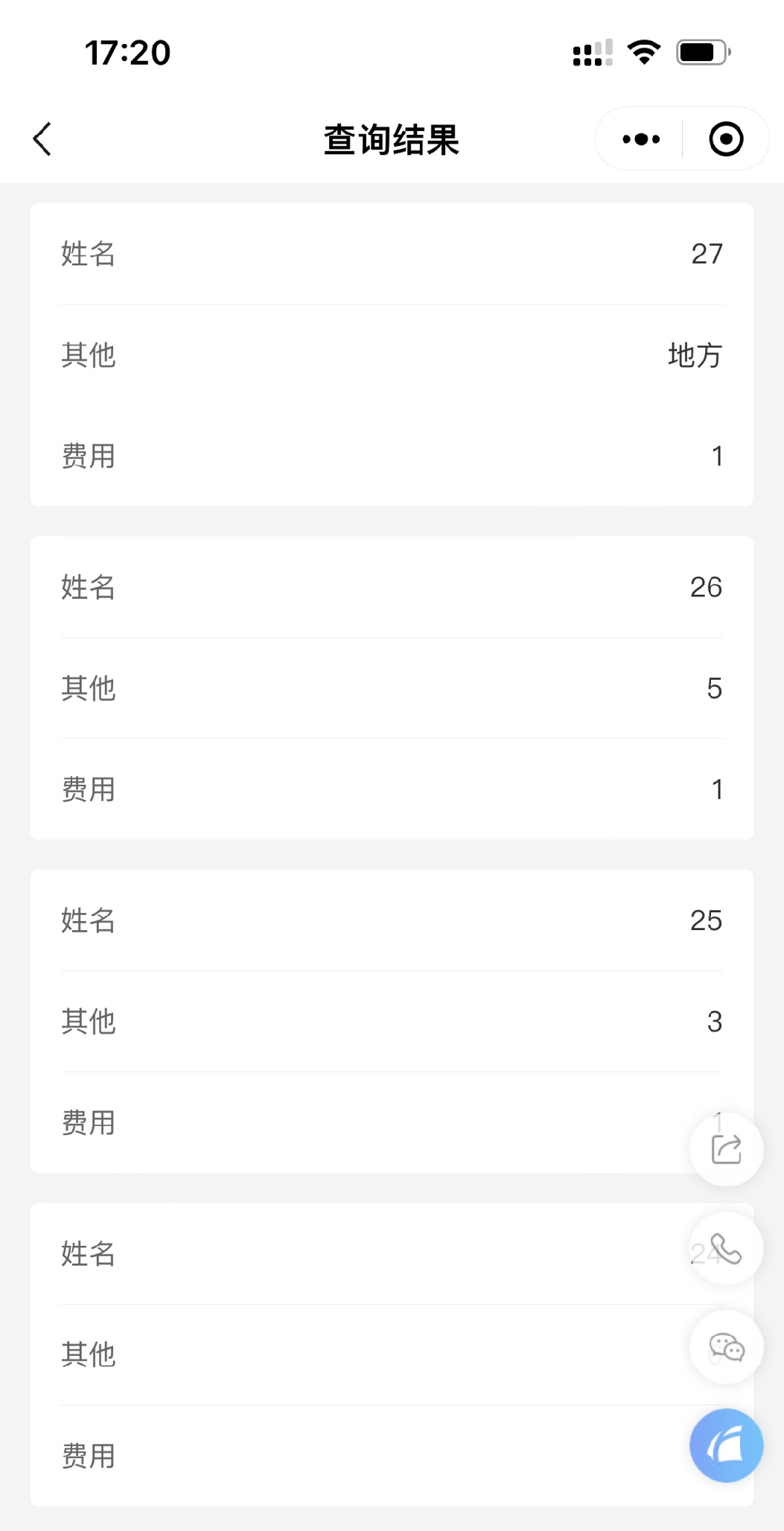Select the record card with 姓名 26
Image resolution: width=784 pixels, height=1531 pixels.
click(391, 687)
